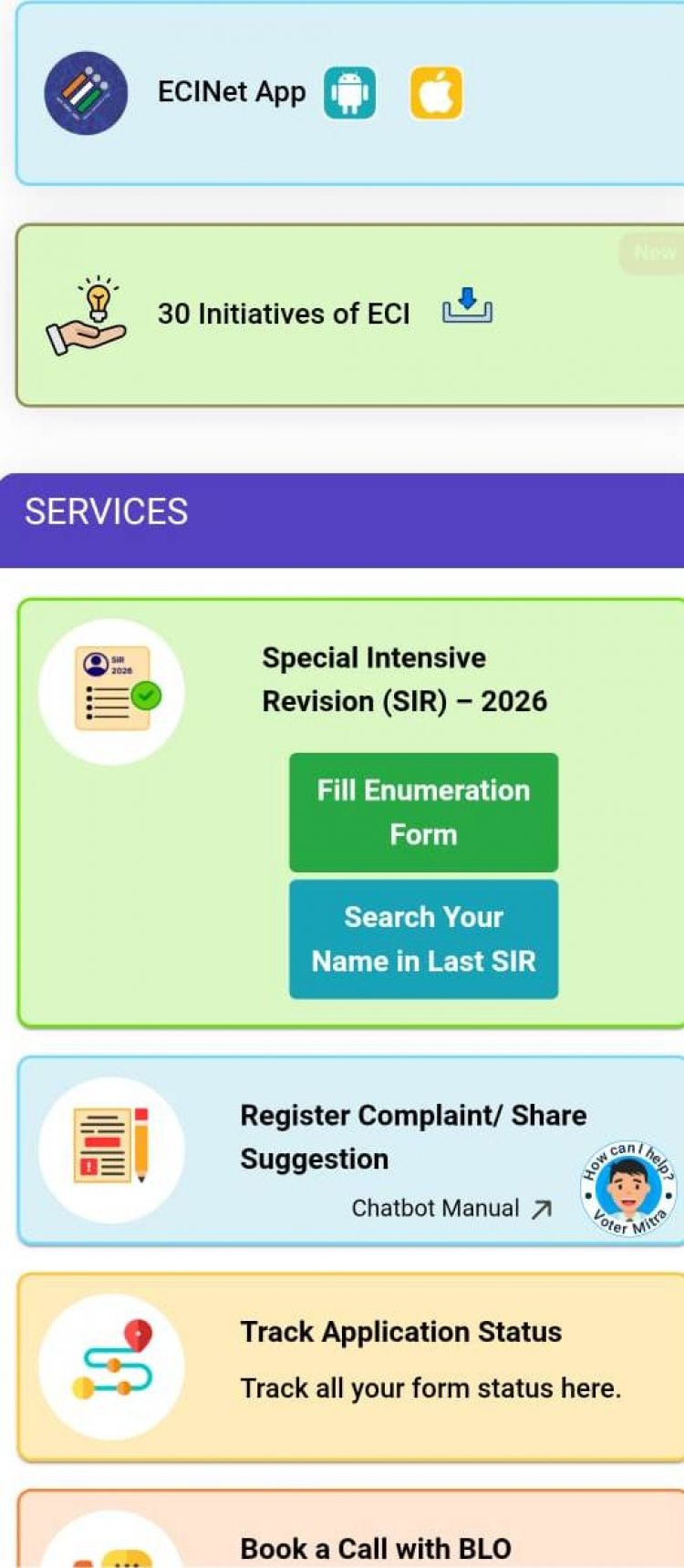The width and height of the screenshot is (684, 1568).
Task: Open Track Application Status card
Action: [x=401, y=1358]
